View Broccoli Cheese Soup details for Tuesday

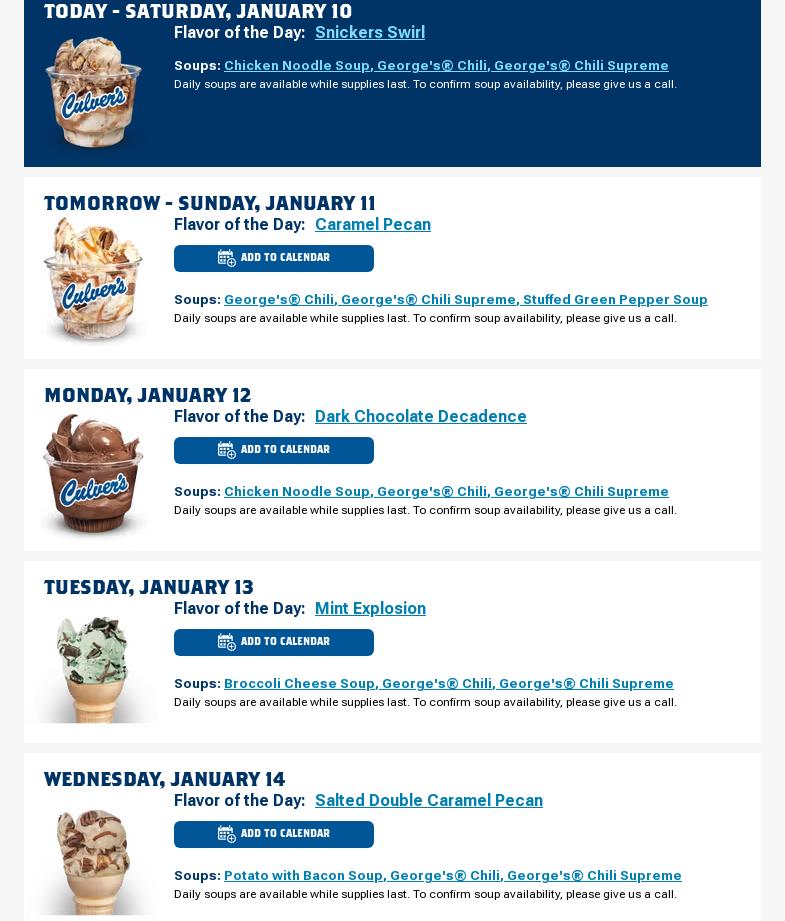click(299, 684)
